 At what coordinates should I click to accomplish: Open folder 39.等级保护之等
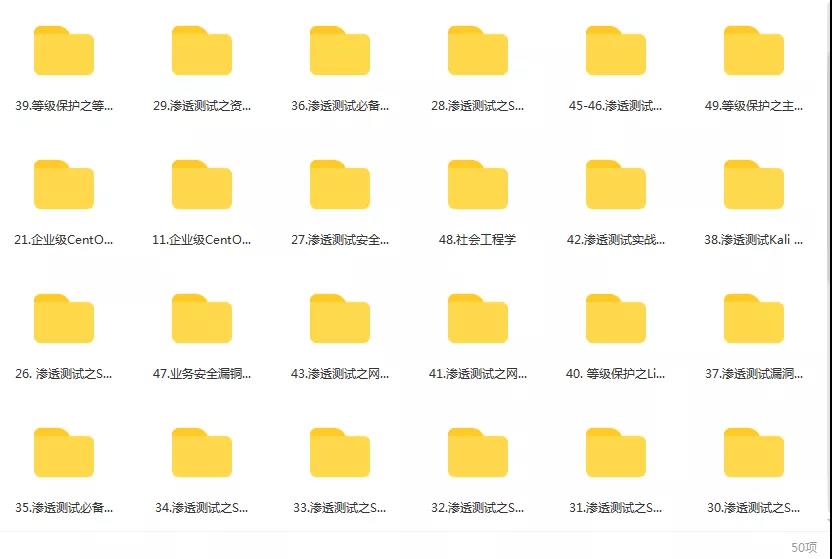64,51
